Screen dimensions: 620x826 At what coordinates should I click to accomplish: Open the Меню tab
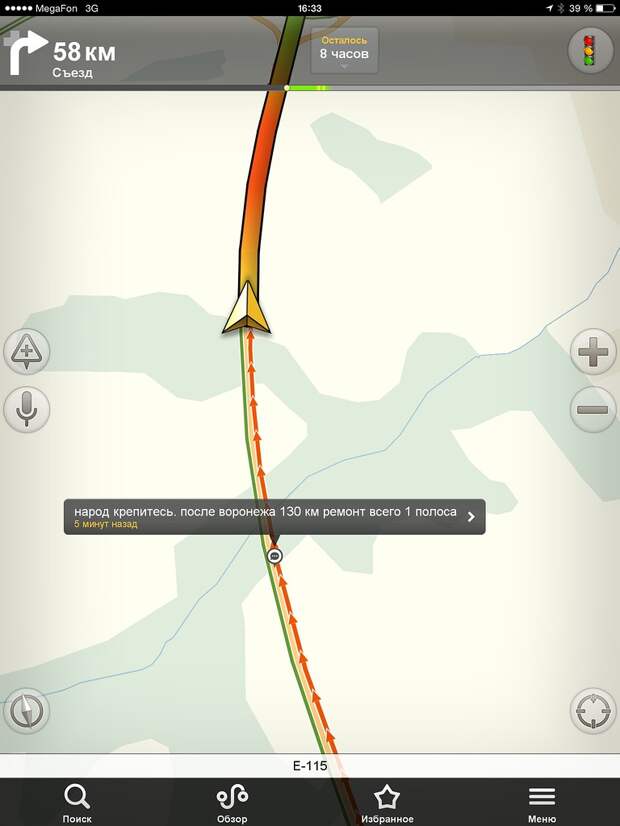click(542, 803)
